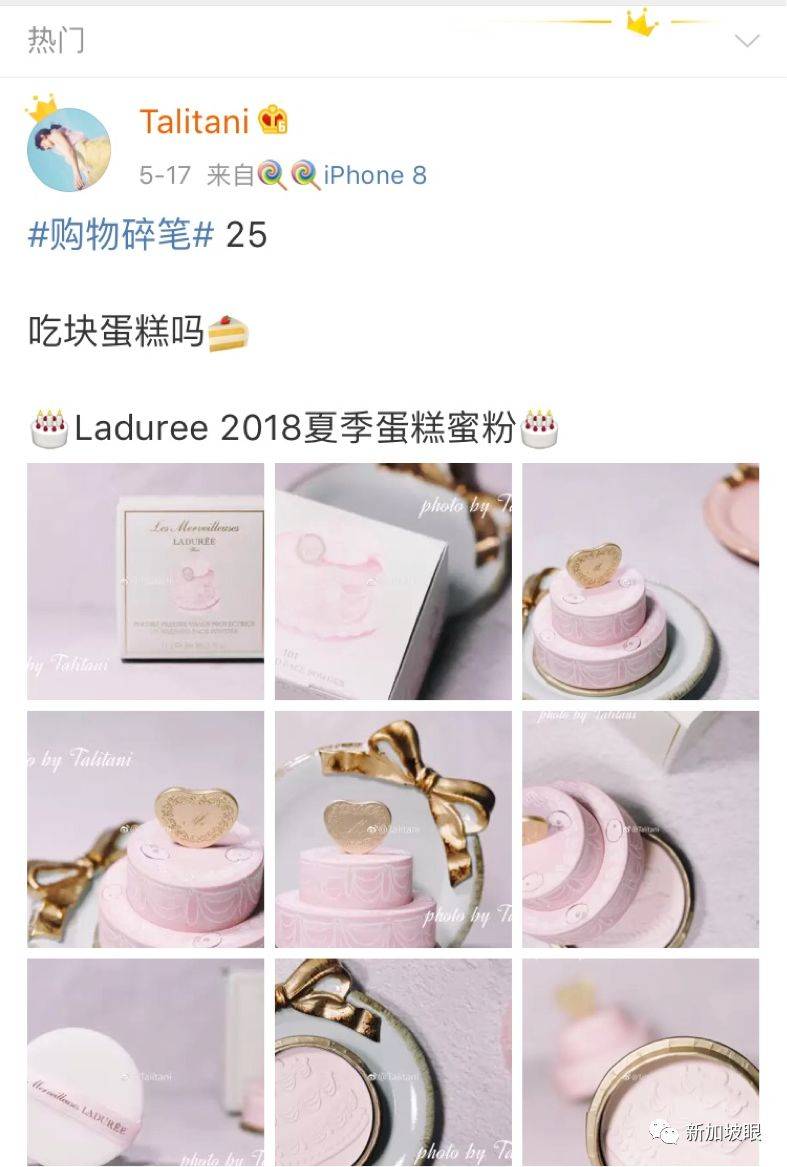Viewport: 787px width, 1167px height.
Task: Open the Talitani username link
Action: pyautogui.click(x=194, y=121)
